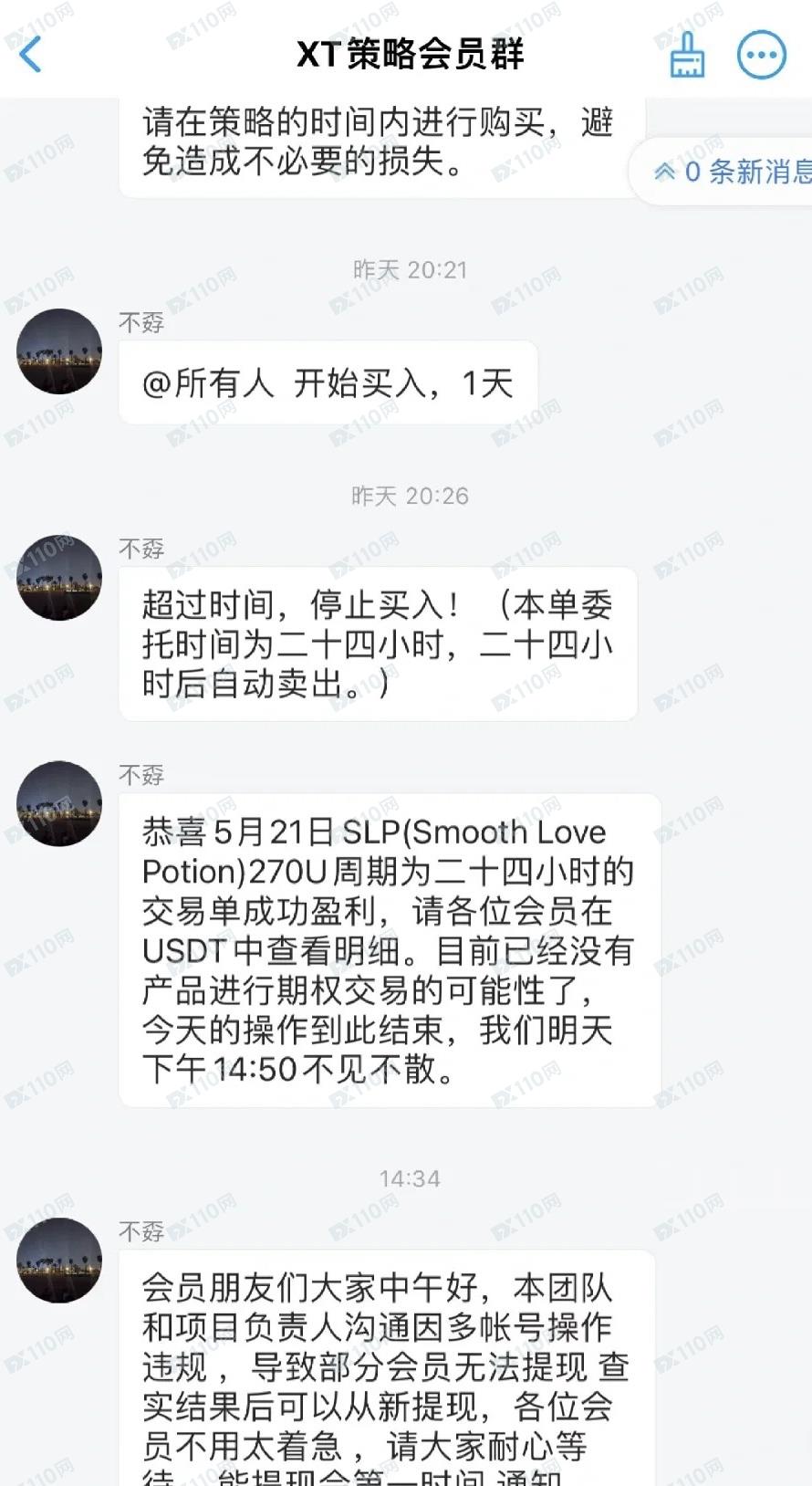Tap 不孬's avatar next to 超过时间，停止买入 message
The image size is (812, 1486).
(59, 578)
